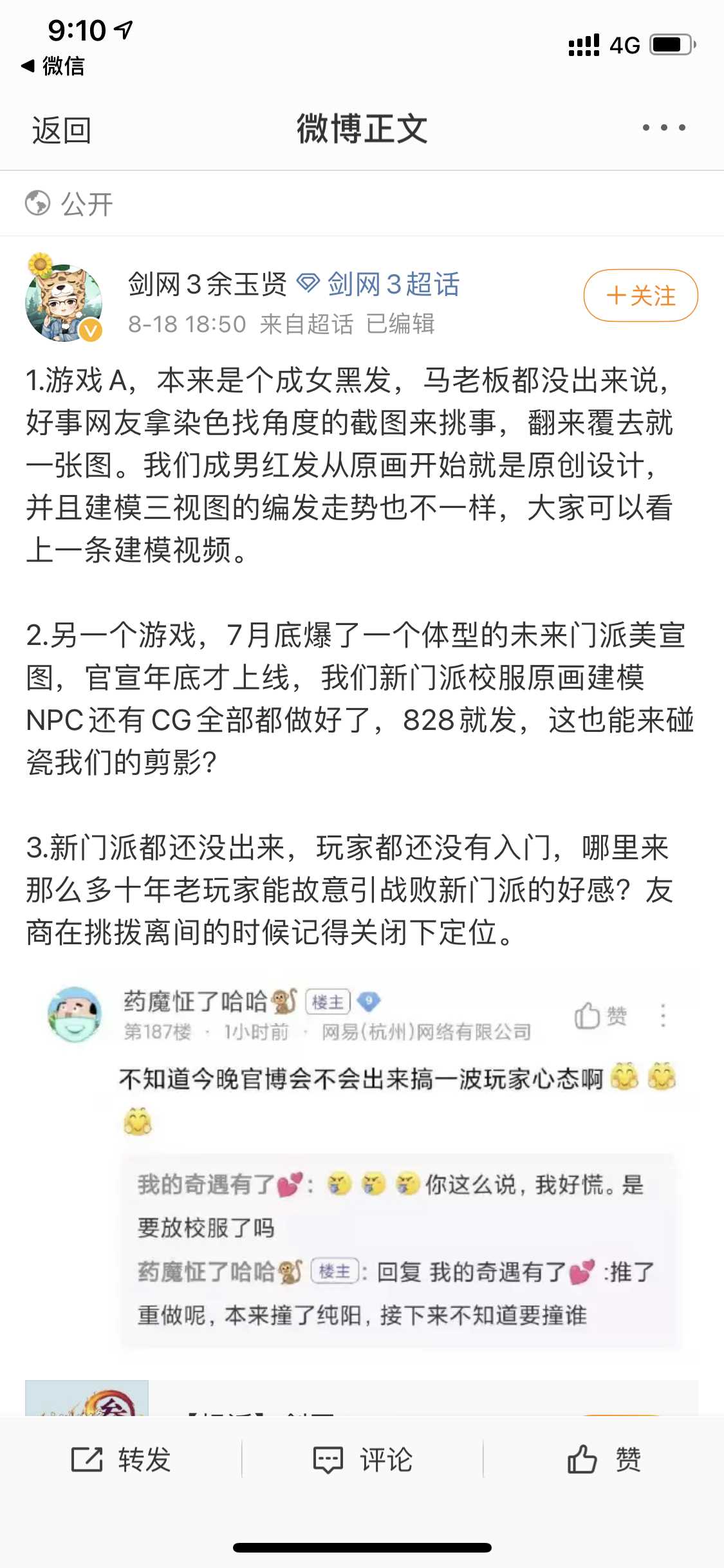Image resolution: width=724 pixels, height=1568 pixels.
Task: Tap 返回 to go back
Action: coord(61,130)
